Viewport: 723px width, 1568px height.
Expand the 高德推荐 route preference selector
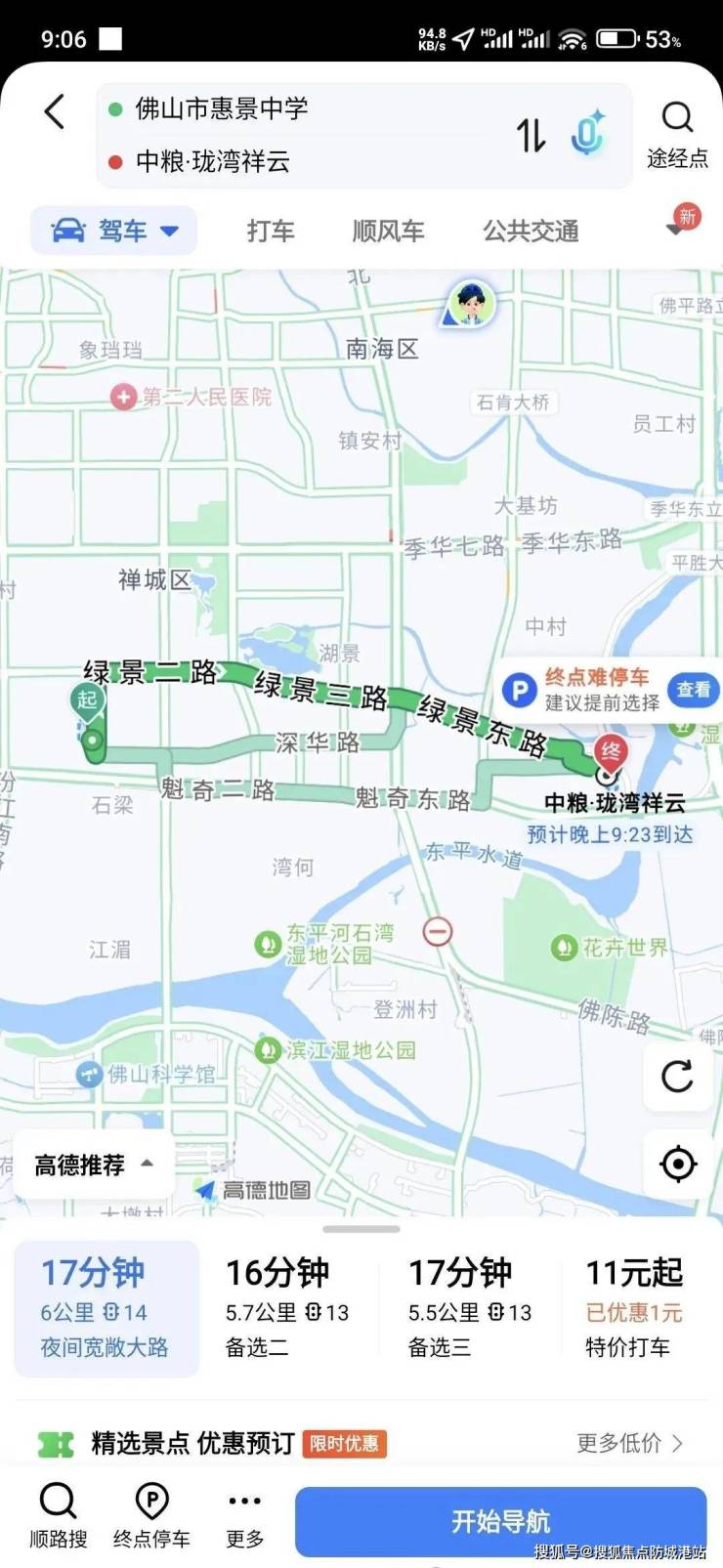coord(94,1165)
